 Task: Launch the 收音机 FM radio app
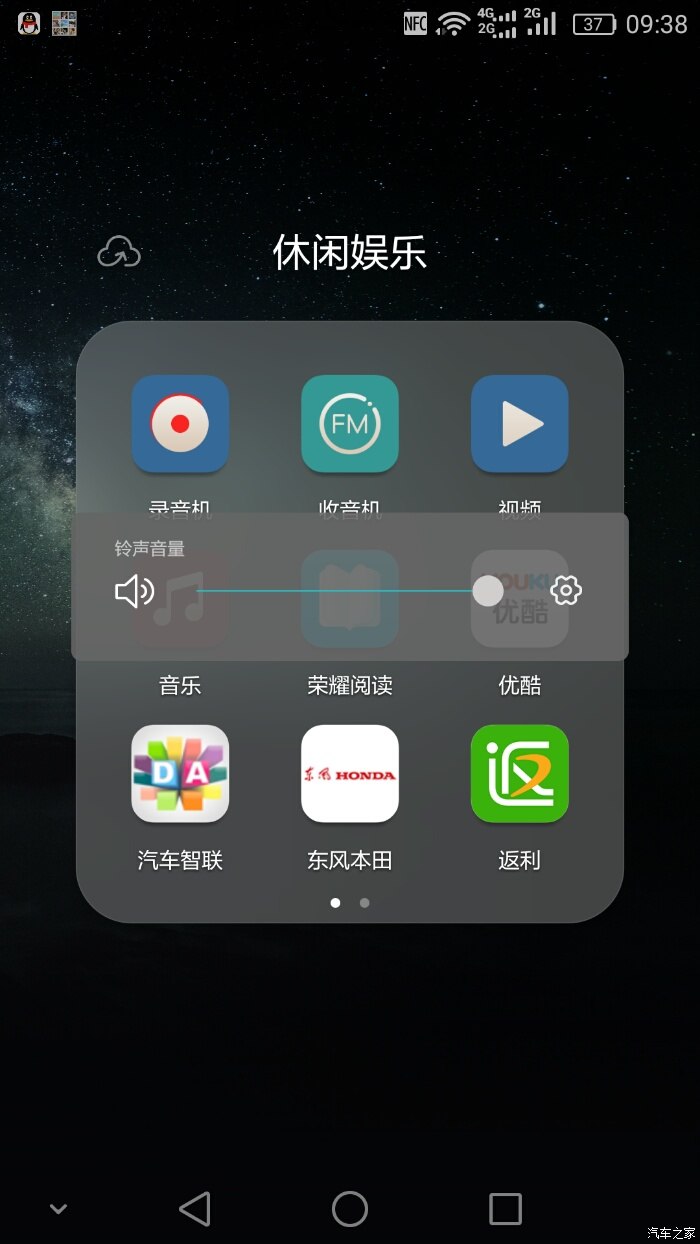tap(350, 424)
